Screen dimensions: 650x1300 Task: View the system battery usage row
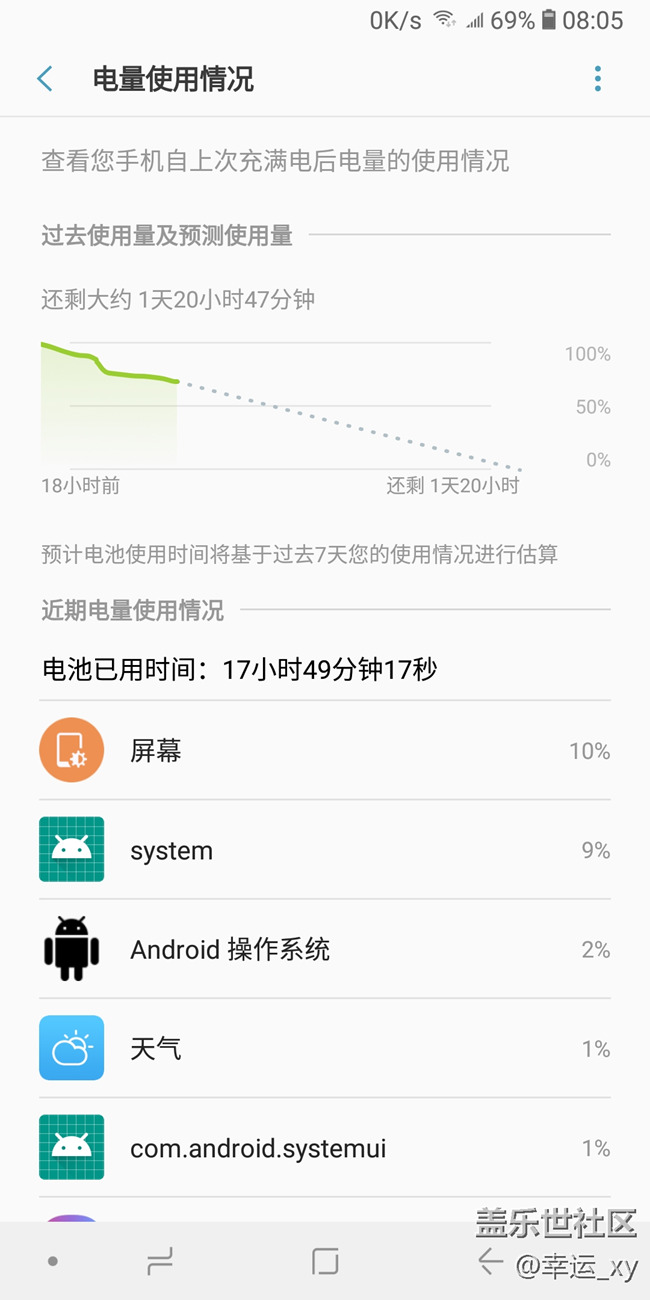pos(324,850)
